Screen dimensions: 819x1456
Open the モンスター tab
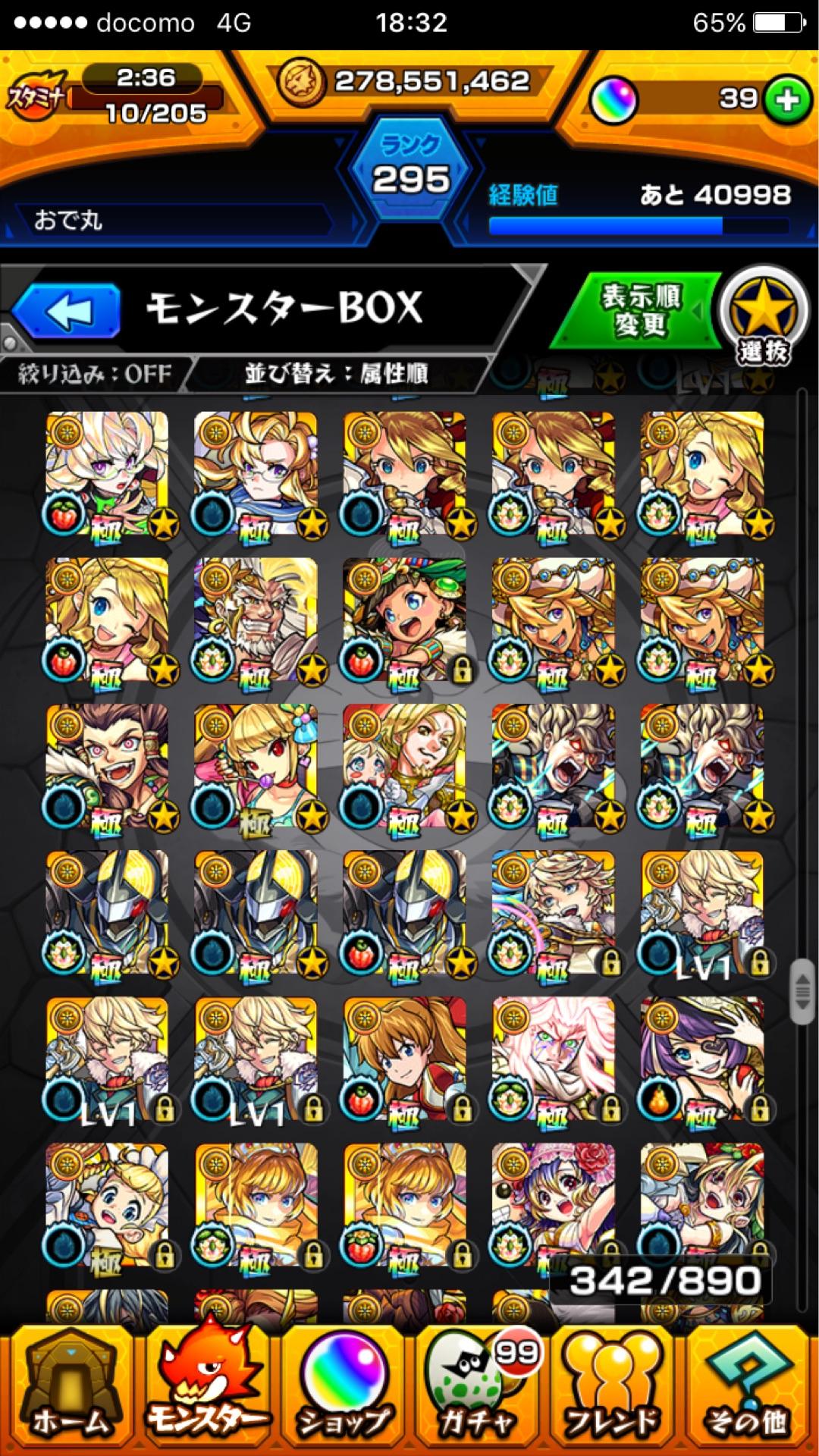(206, 1392)
